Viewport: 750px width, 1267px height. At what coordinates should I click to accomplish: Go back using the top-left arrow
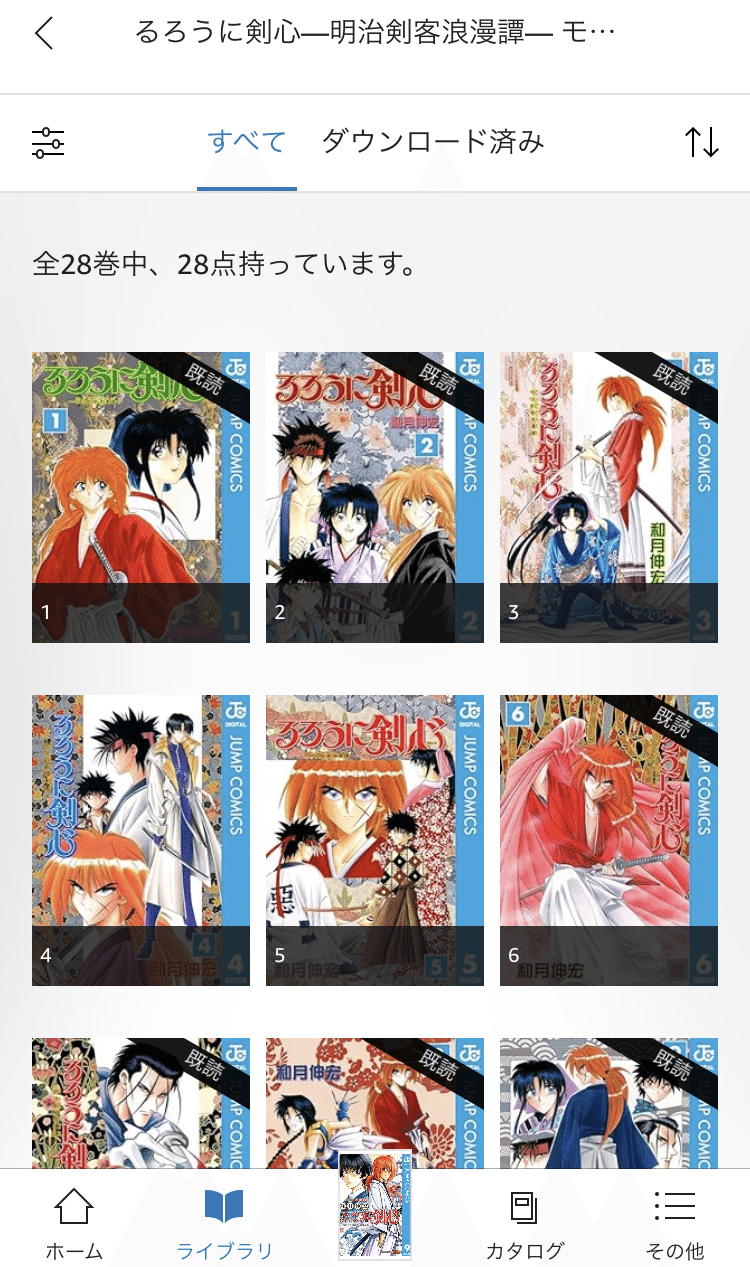44,33
